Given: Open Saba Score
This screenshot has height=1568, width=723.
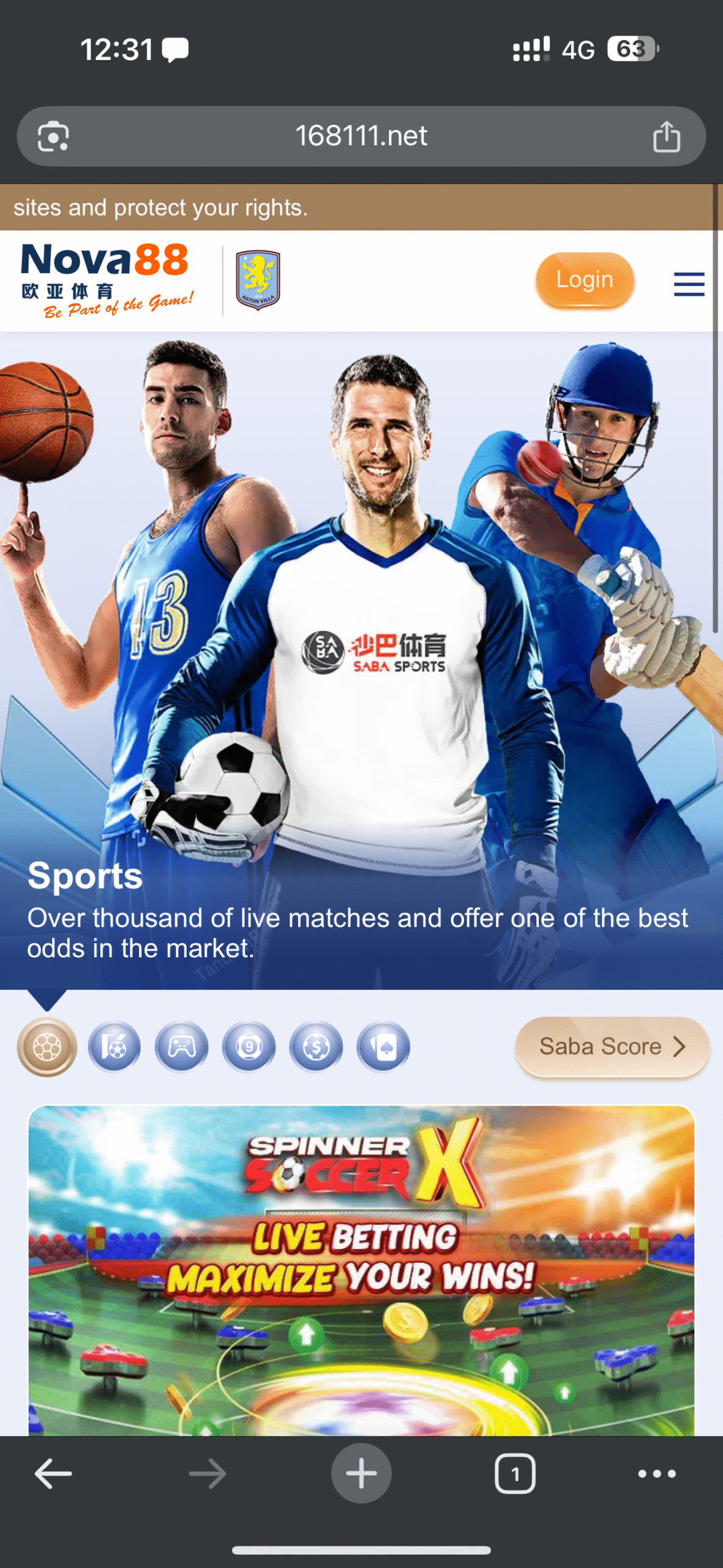Looking at the screenshot, I should [612, 1046].
